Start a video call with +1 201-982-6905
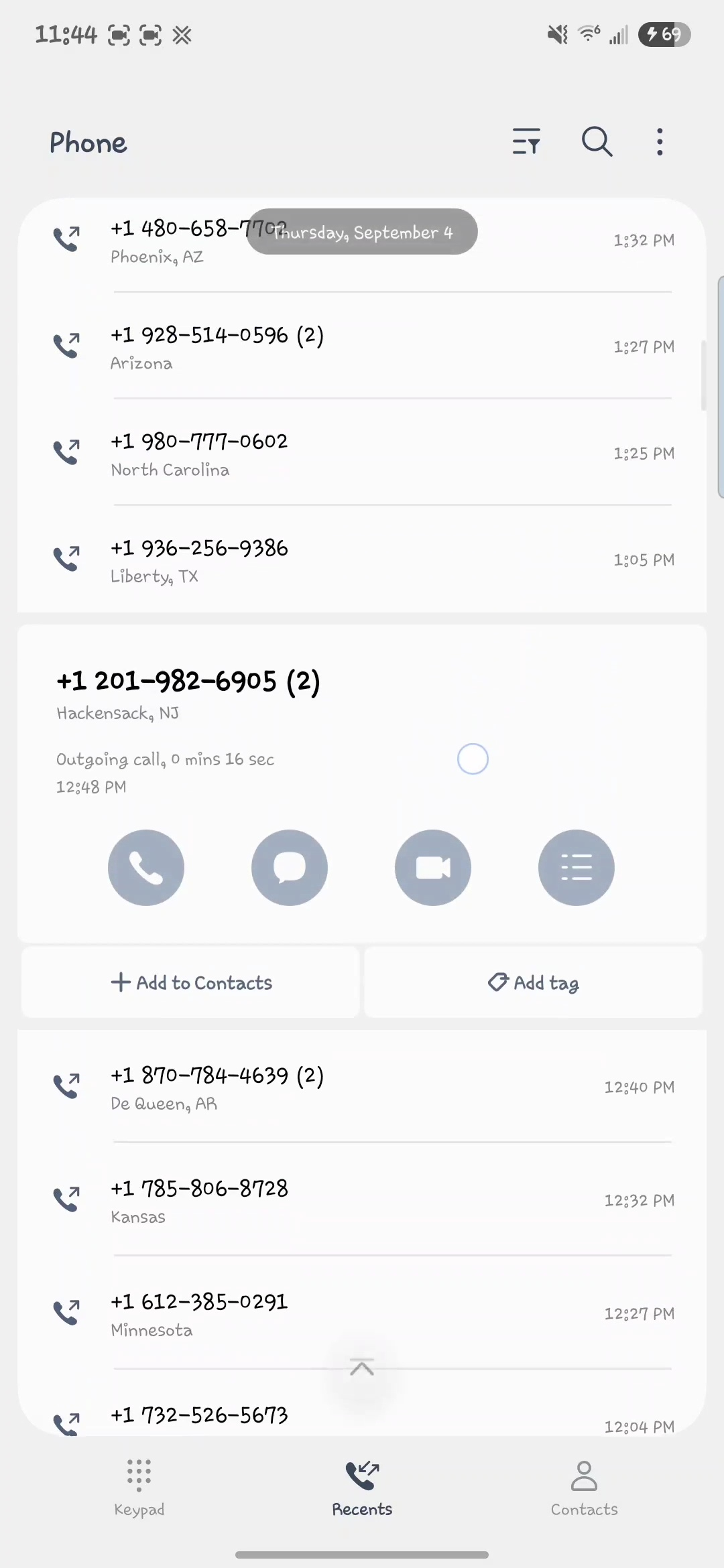The height and width of the screenshot is (1568, 724). pyautogui.click(x=433, y=868)
